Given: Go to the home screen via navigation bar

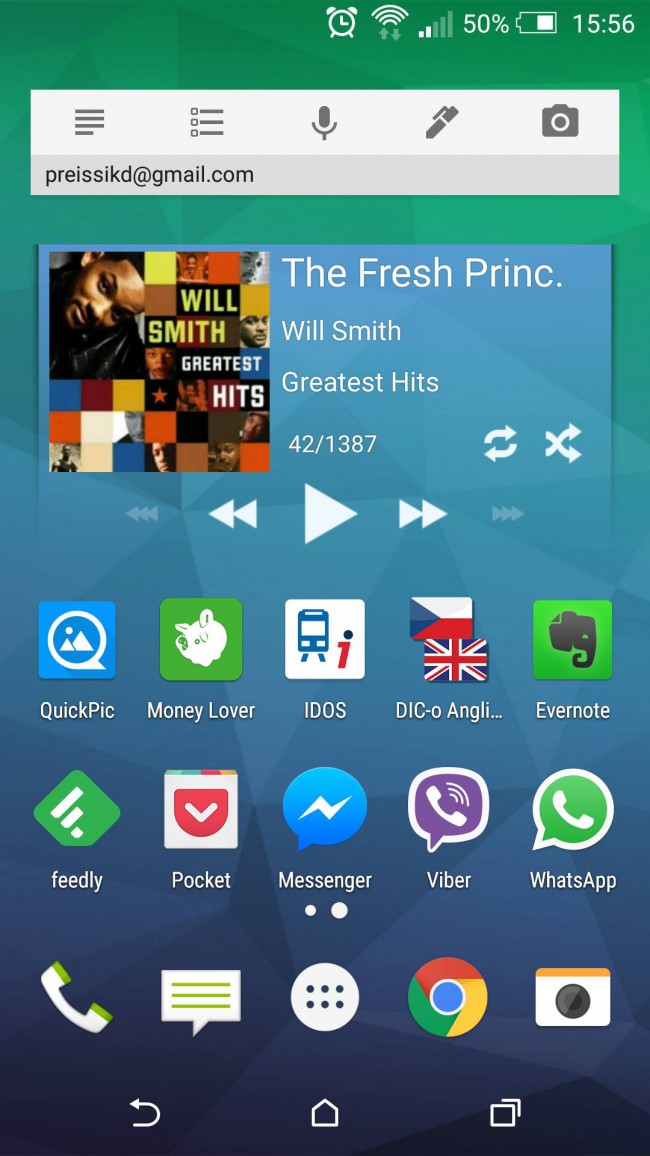Looking at the screenshot, I should tap(325, 1113).
